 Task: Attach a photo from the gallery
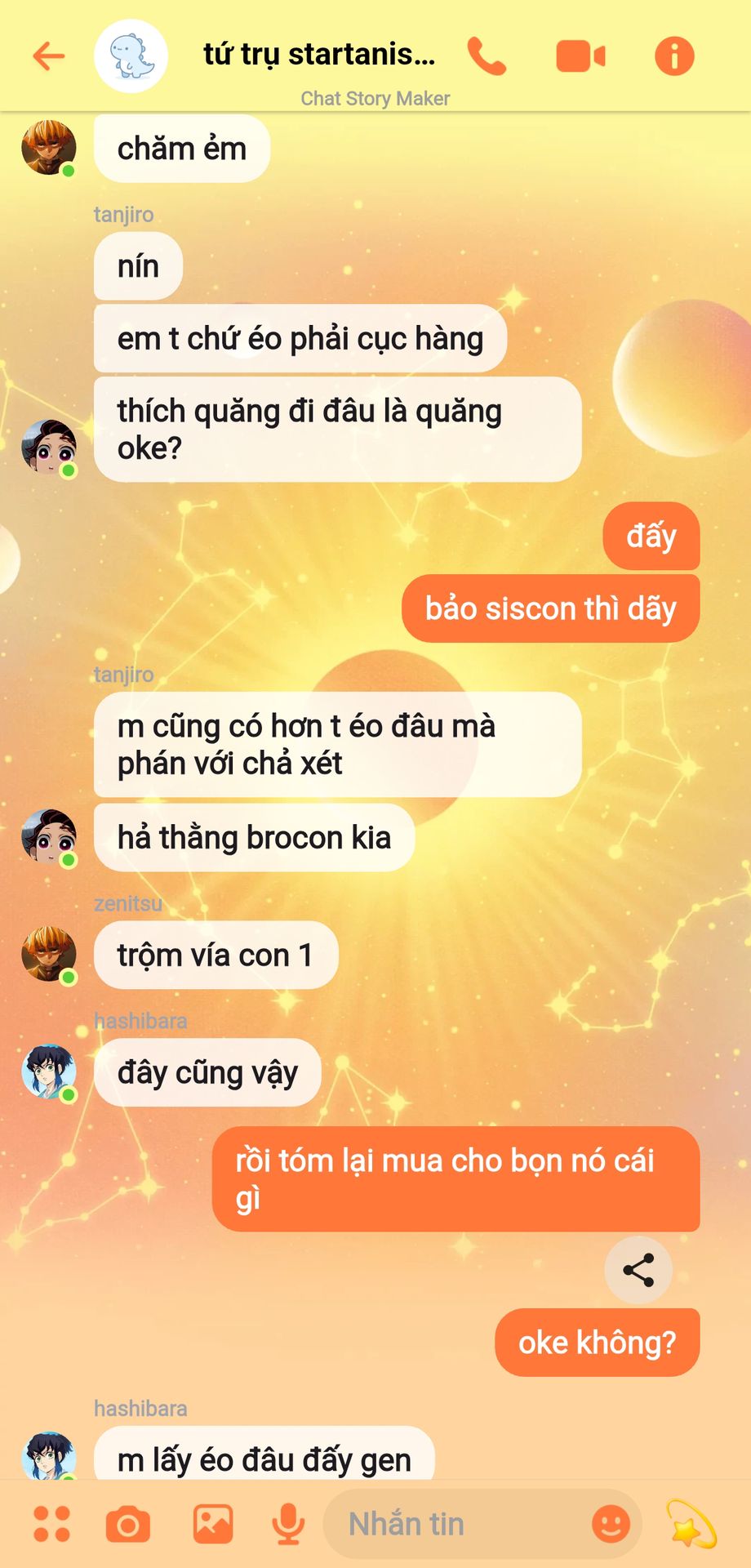[x=212, y=1524]
